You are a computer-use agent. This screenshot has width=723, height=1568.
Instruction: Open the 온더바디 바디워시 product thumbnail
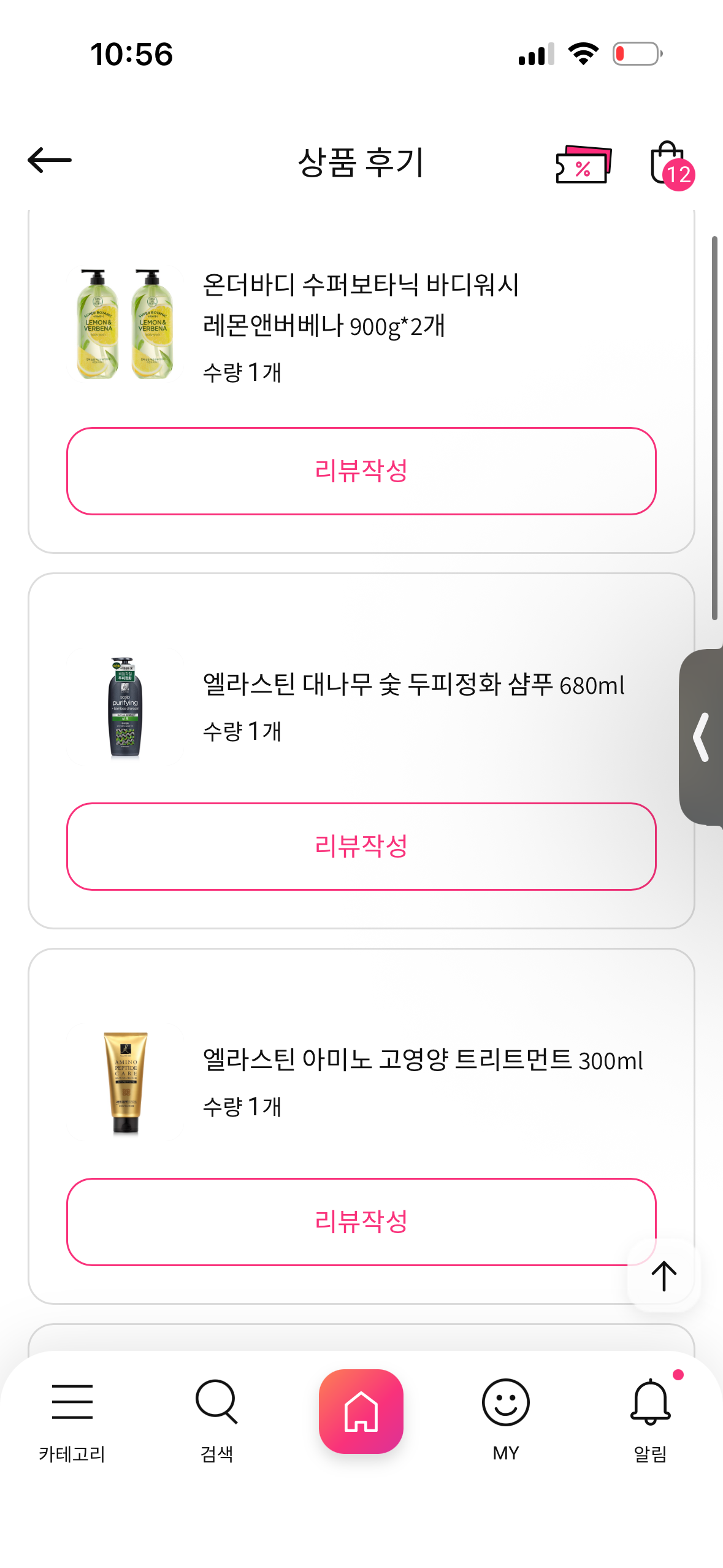[x=125, y=324]
